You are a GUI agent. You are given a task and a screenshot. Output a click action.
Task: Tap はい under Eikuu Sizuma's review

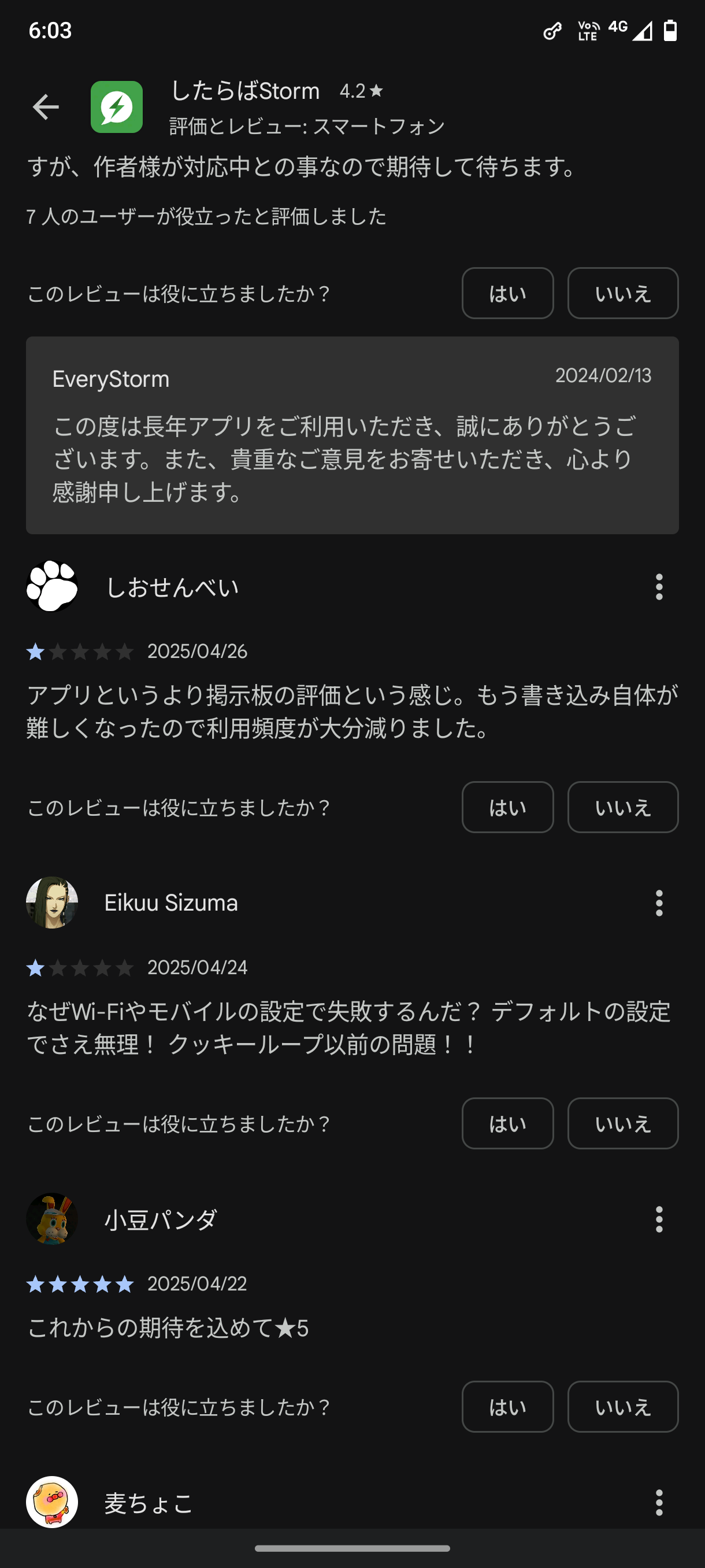tap(507, 1123)
